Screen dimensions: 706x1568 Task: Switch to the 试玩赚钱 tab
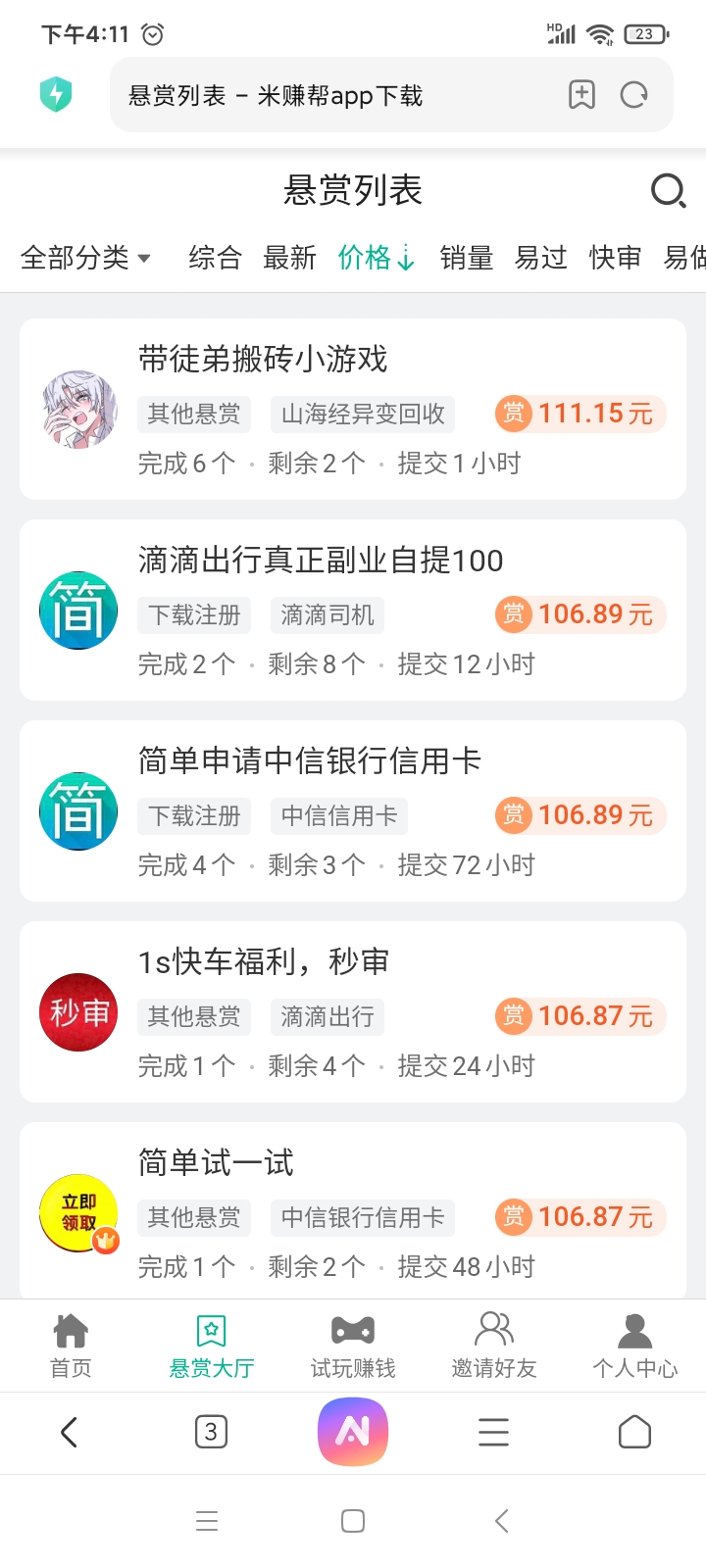tap(353, 1346)
